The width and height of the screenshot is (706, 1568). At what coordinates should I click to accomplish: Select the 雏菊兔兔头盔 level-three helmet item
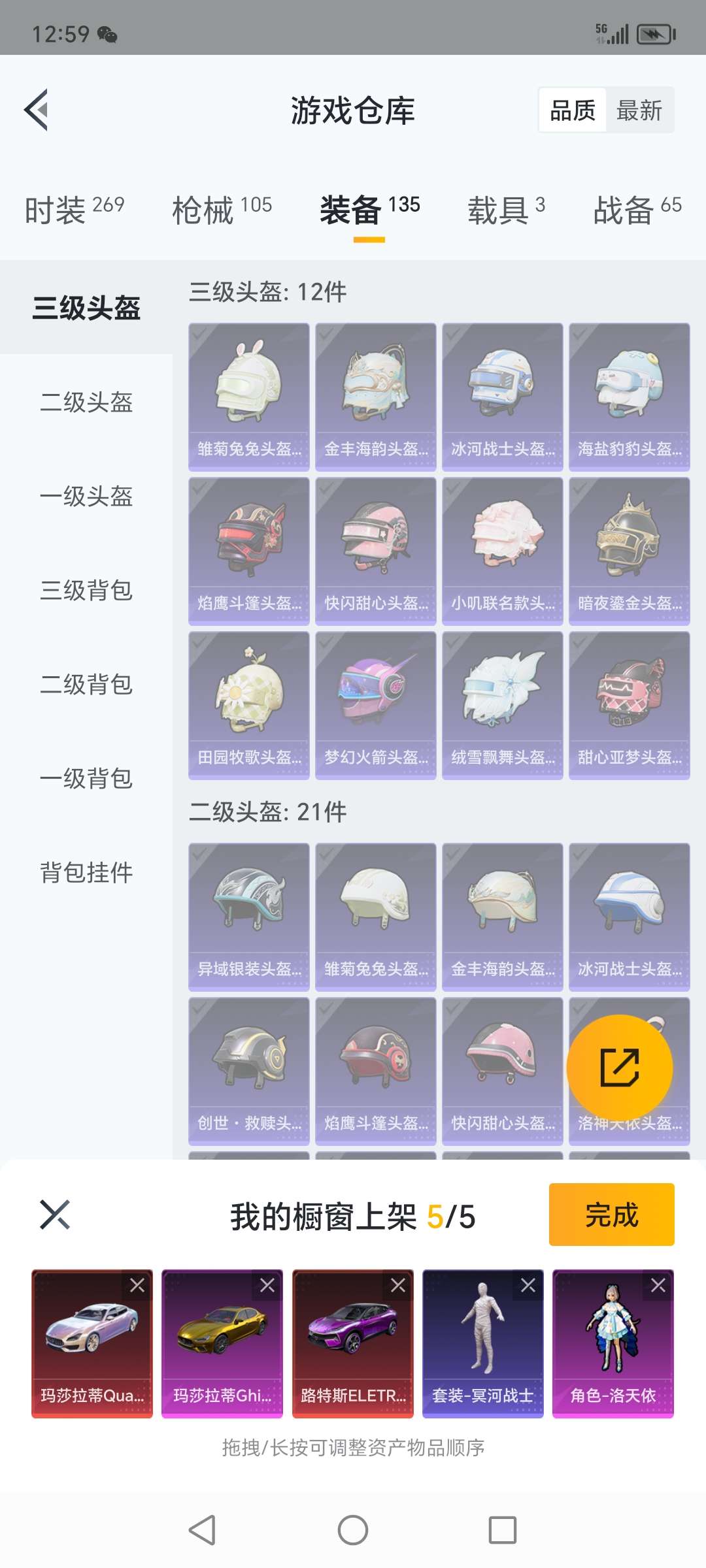click(249, 397)
